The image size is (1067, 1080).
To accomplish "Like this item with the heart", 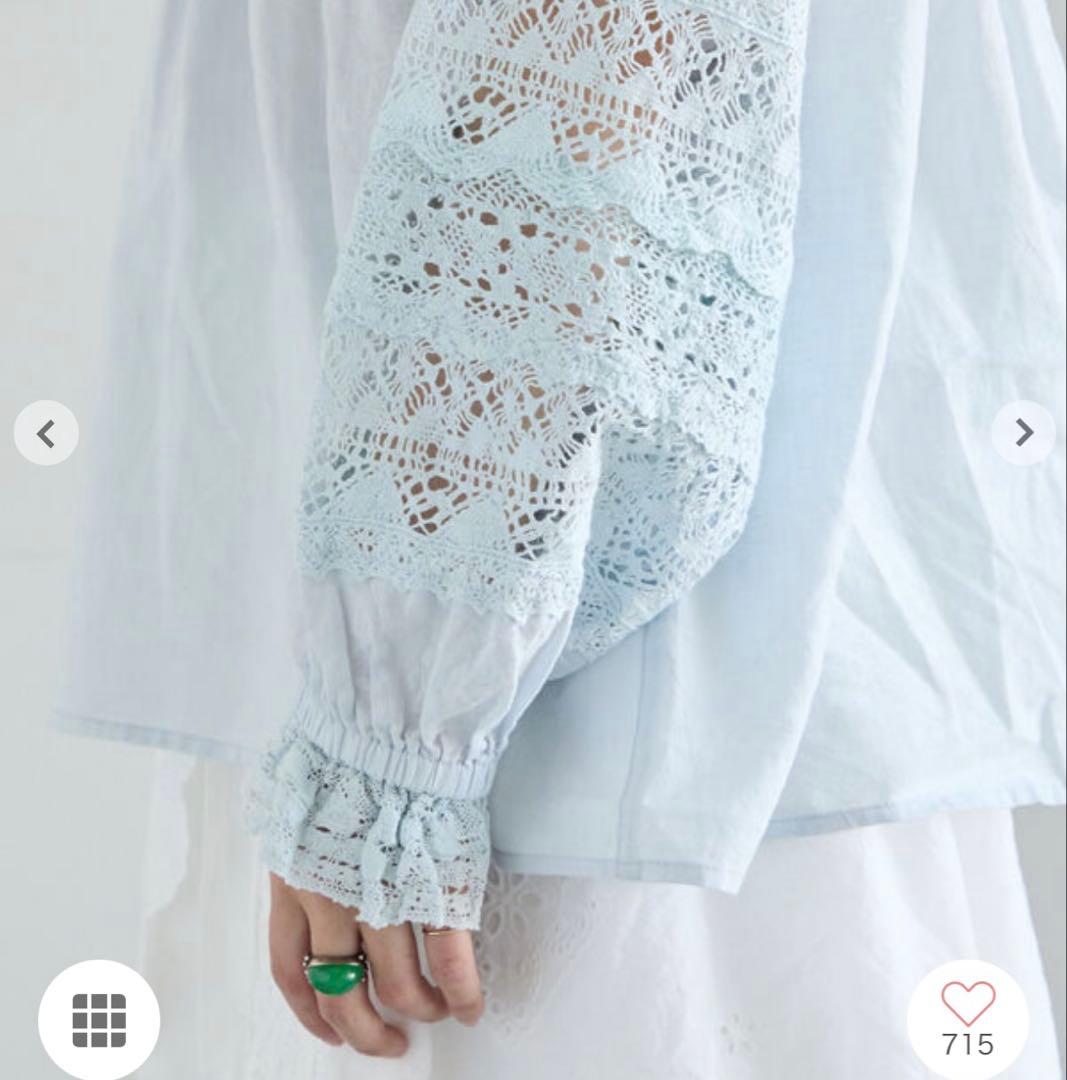I will click(967, 1003).
